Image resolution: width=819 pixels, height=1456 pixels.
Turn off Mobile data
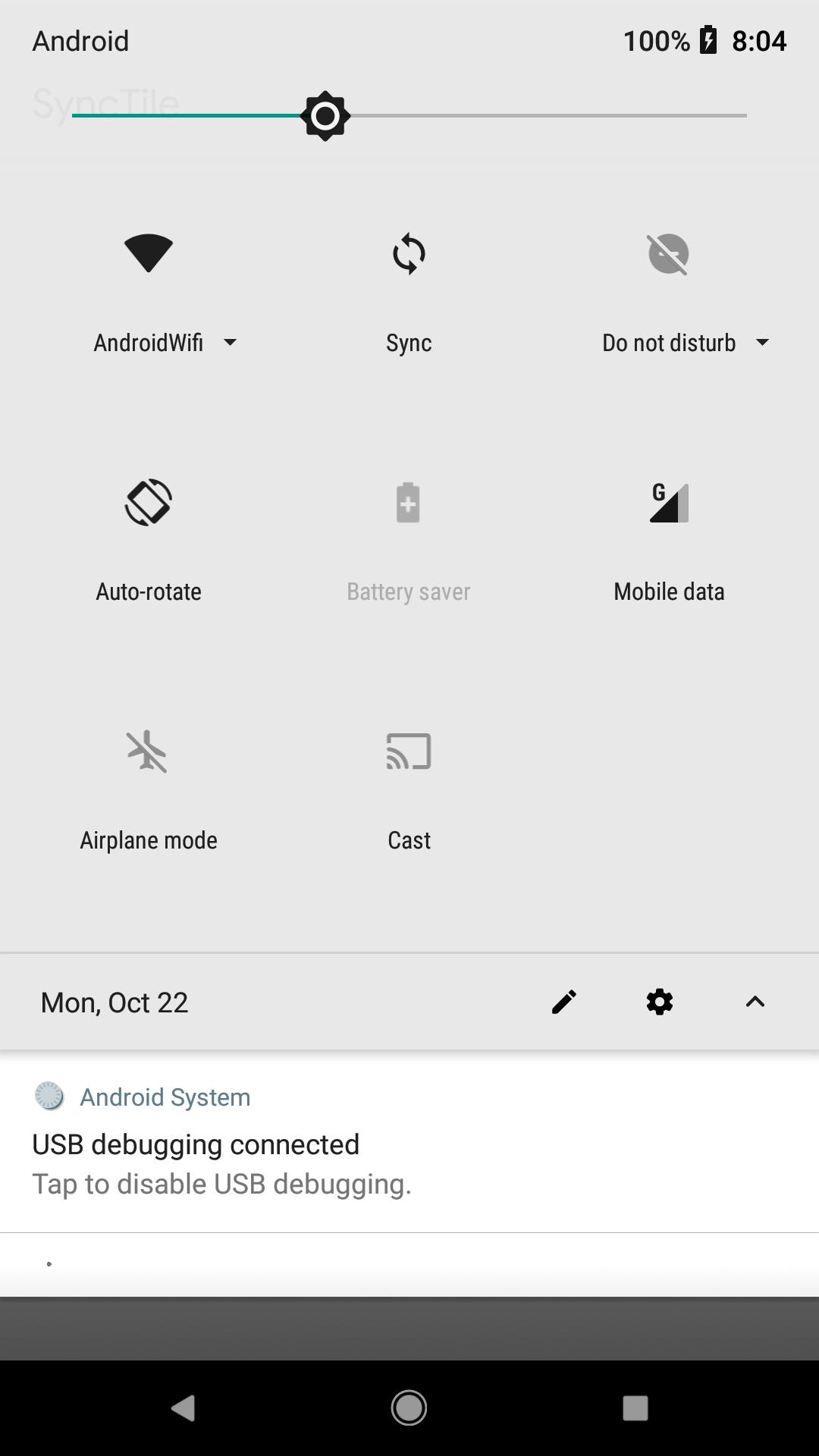668,503
